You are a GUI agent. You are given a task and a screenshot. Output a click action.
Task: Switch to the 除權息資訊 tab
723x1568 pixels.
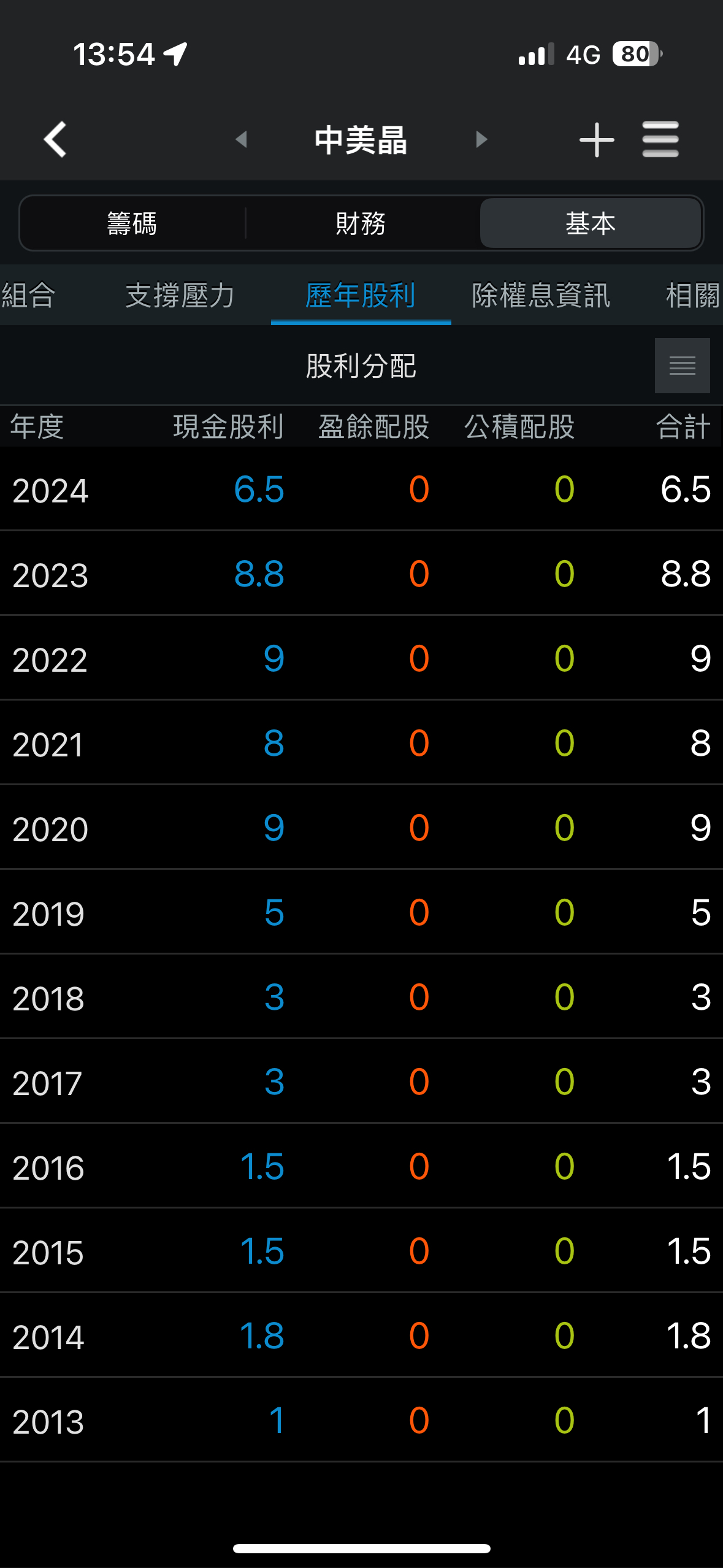[541, 296]
